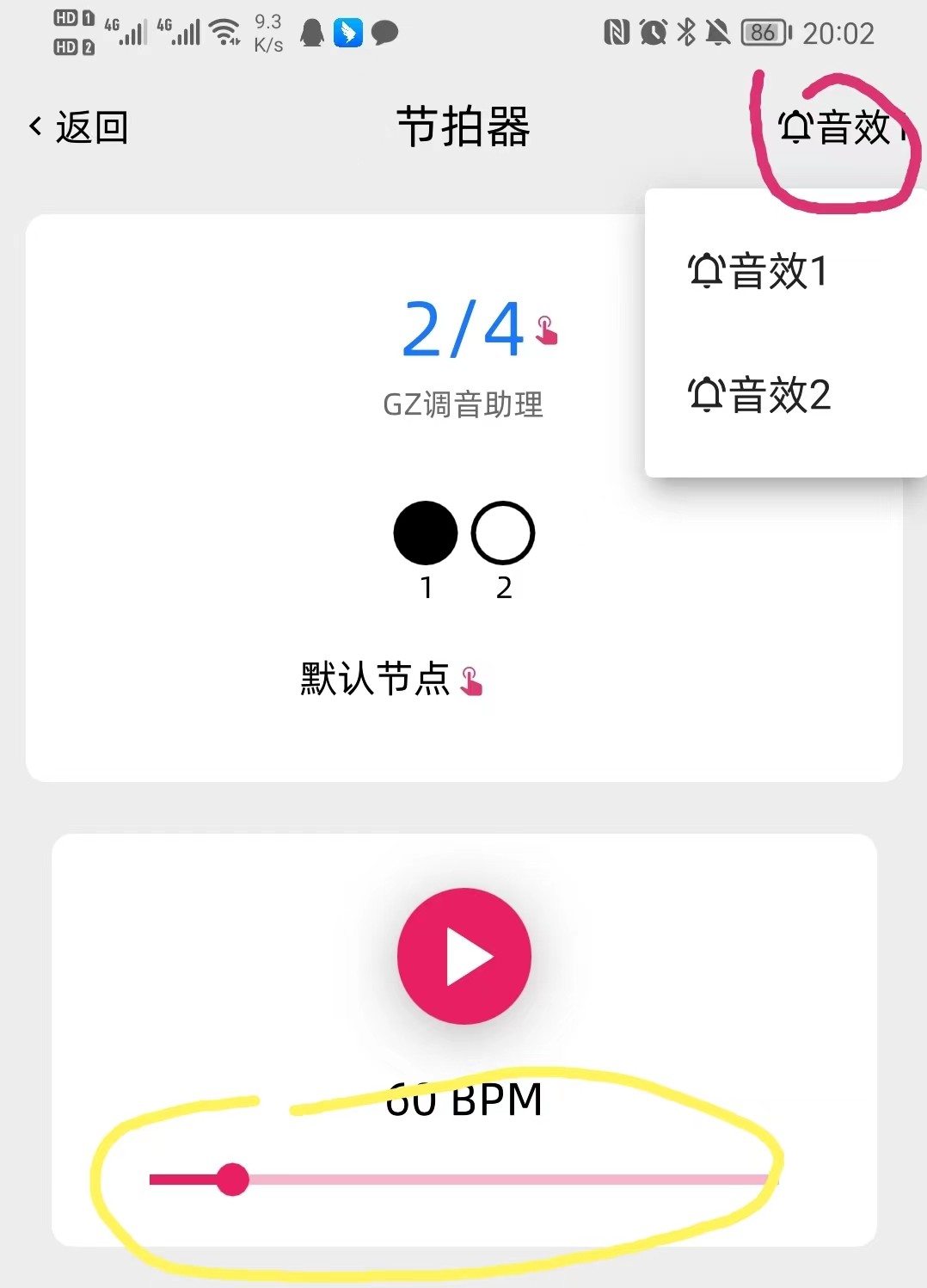
Task: Change the 2/4 time signature
Action: point(464,330)
